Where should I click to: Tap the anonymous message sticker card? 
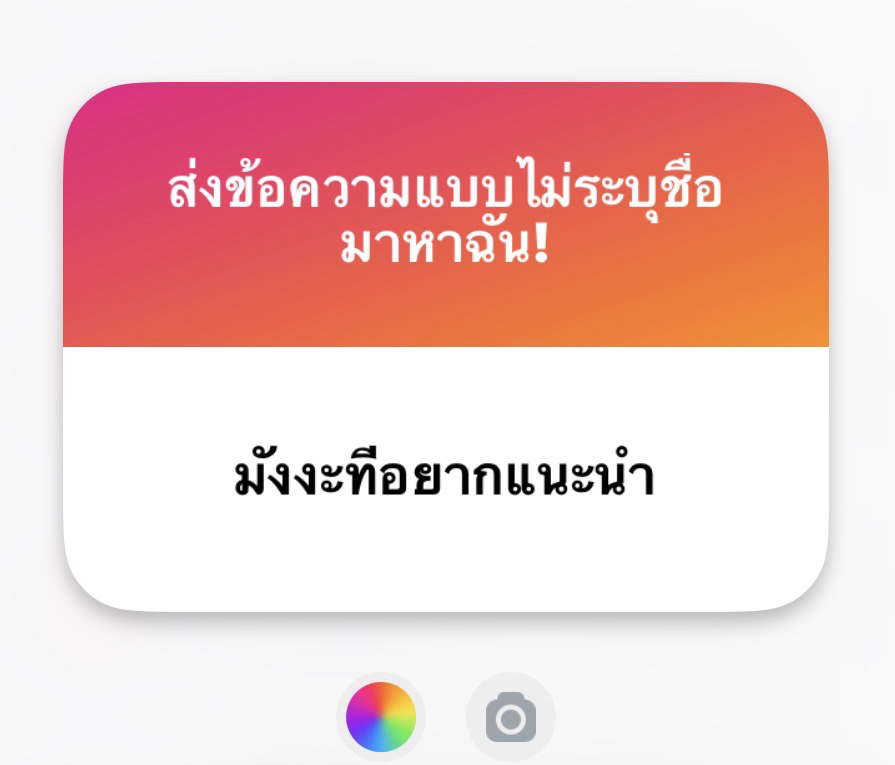pyautogui.click(x=446, y=346)
